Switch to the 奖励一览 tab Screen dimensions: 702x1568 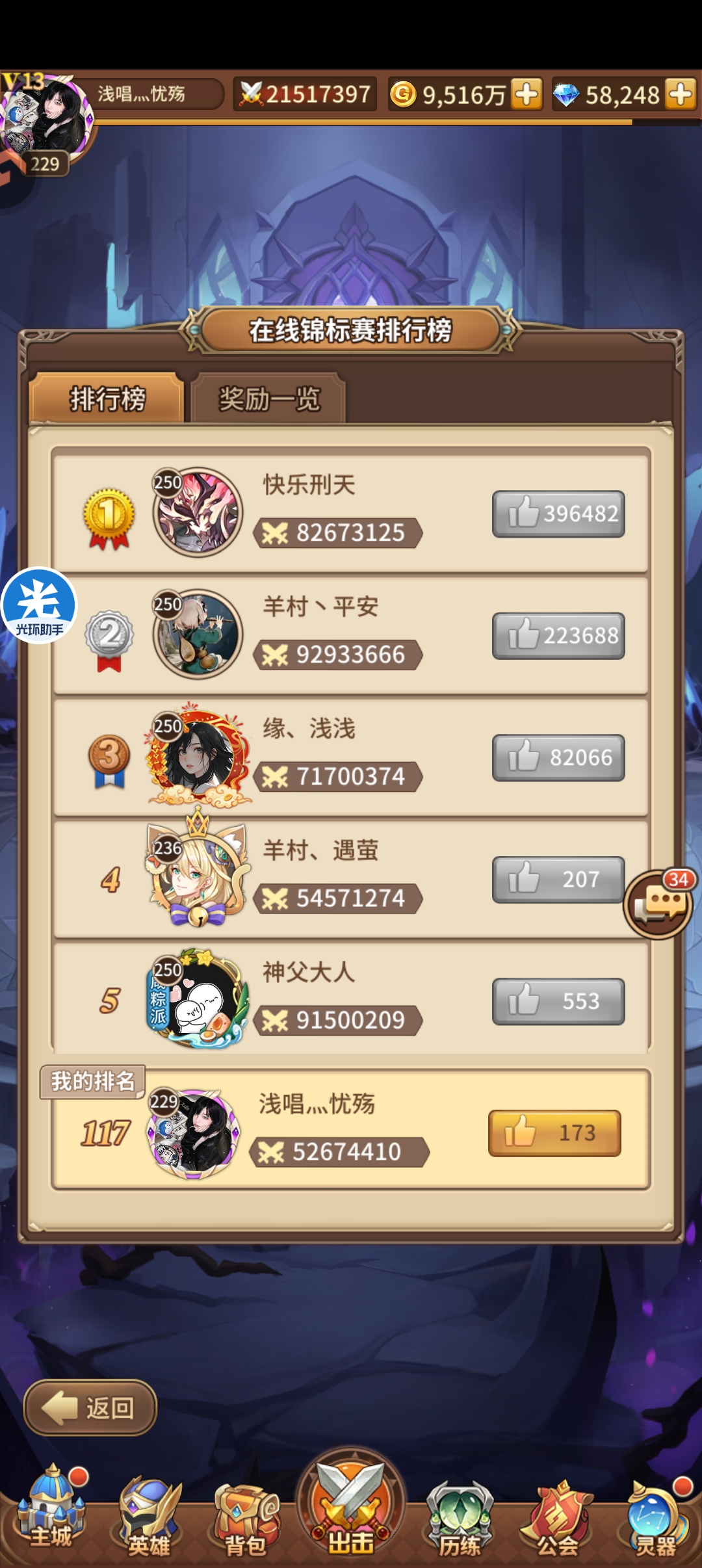pyautogui.click(x=268, y=399)
